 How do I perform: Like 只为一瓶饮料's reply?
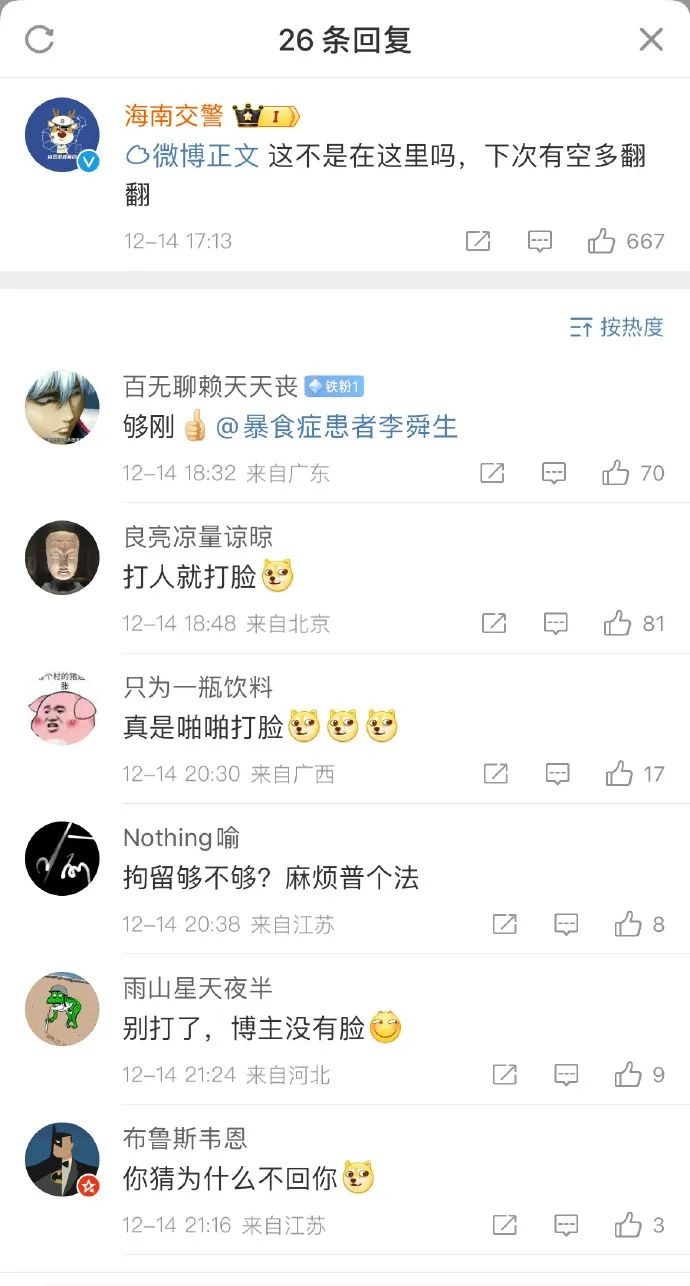tap(620, 774)
